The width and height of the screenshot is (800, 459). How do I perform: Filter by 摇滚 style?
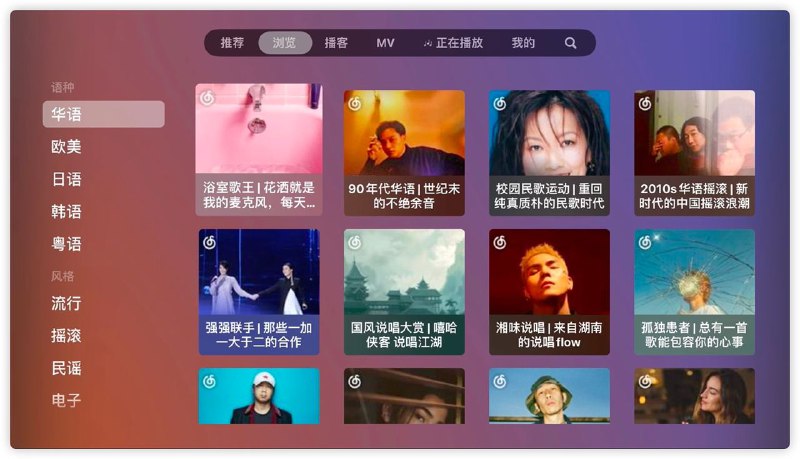tap(66, 335)
